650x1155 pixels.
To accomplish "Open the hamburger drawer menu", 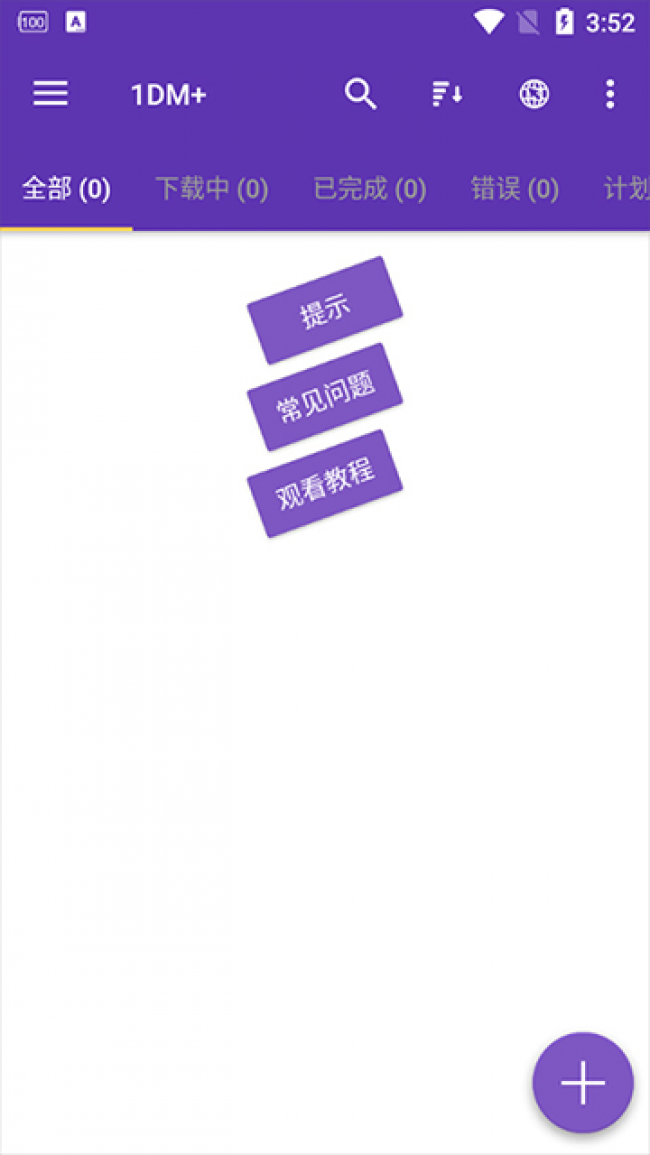I will pos(50,94).
